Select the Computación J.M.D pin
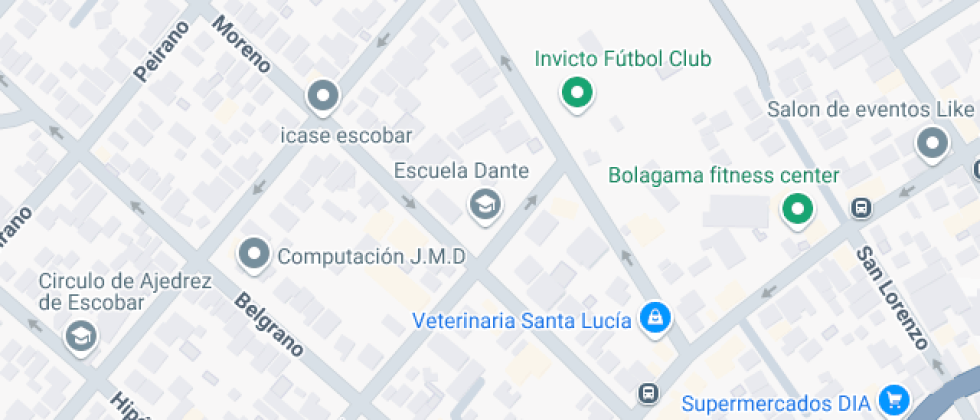980x420 pixels. click(x=255, y=254)
